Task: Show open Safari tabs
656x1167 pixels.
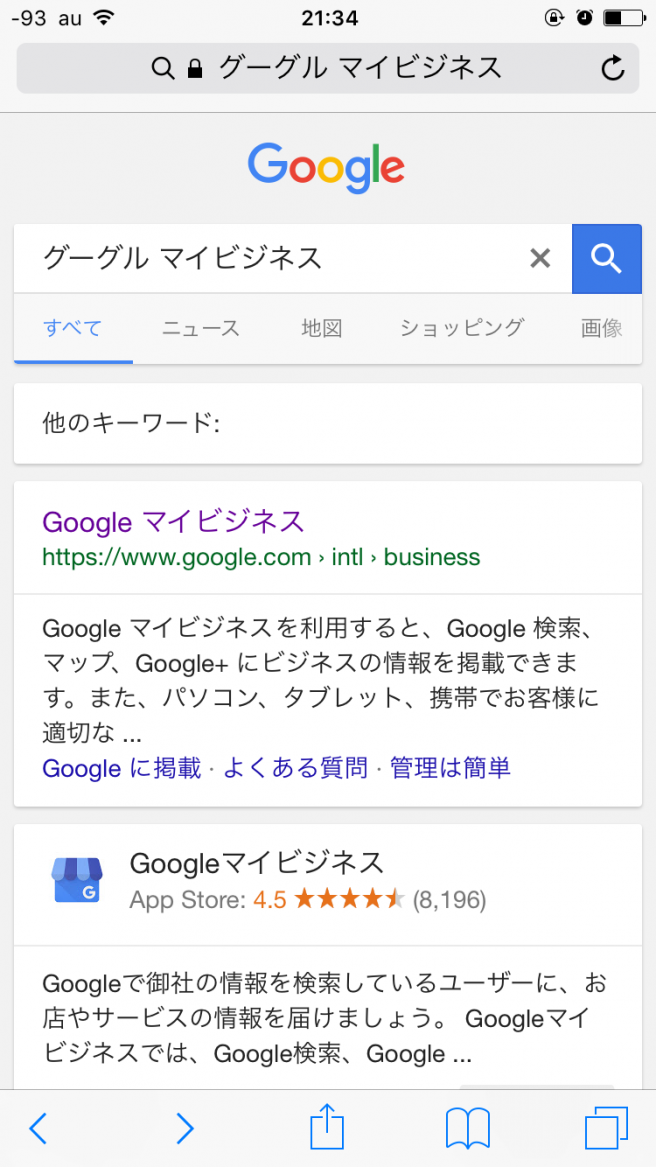Action: (607, 1128)
